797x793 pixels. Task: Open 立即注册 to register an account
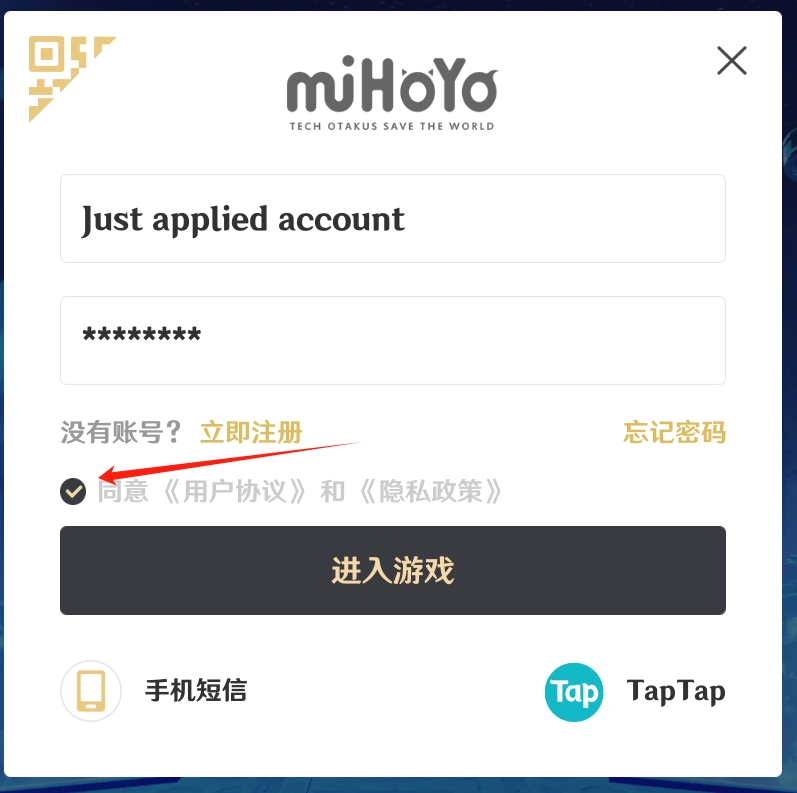point(251,432)
